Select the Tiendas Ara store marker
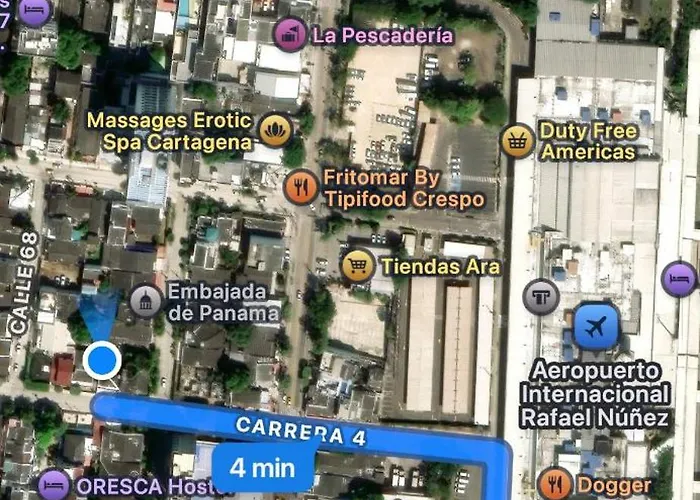The width and height of the screenshot is (700, 500). (x=358, y=265)
